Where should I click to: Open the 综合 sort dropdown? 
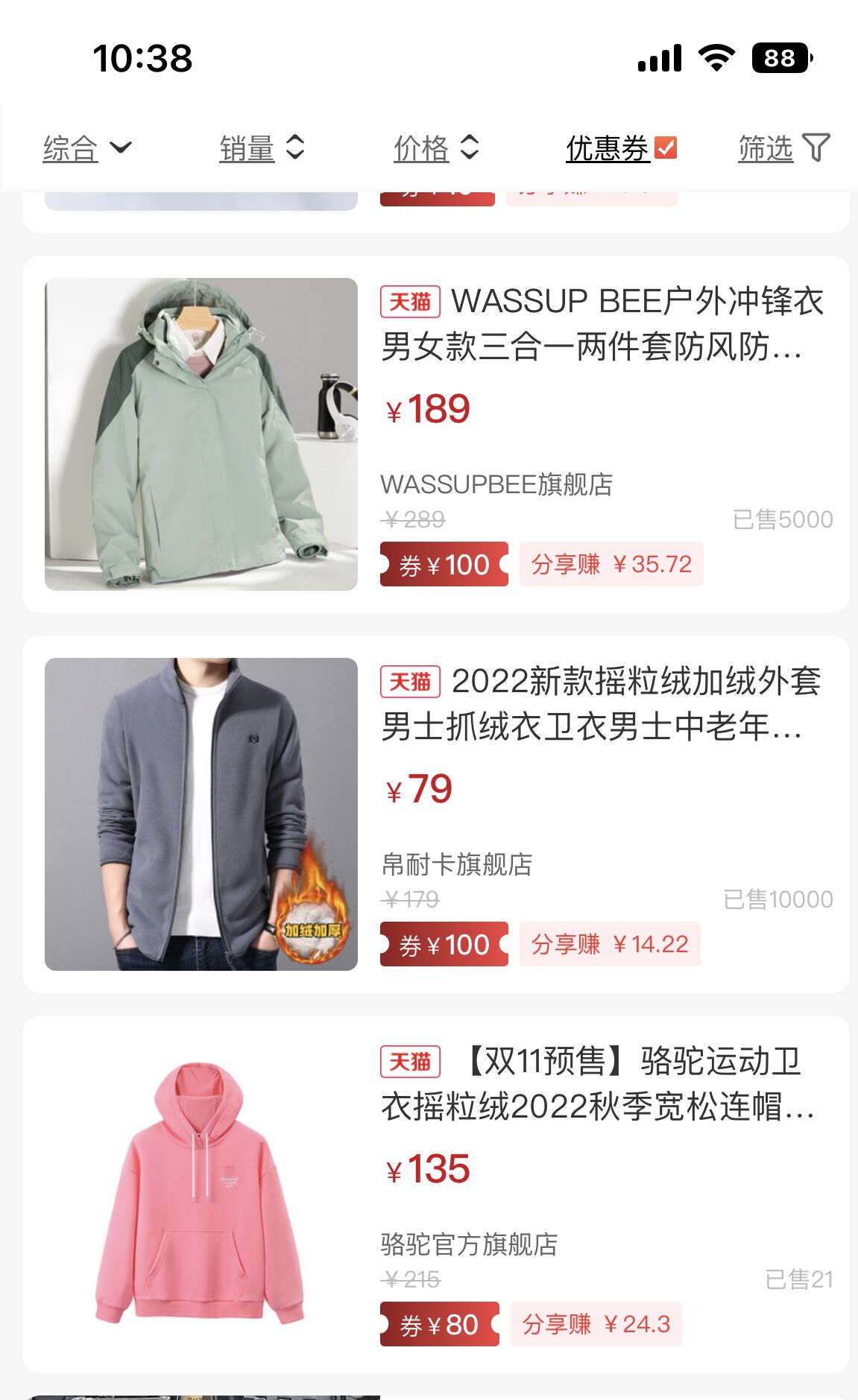[x=86, y=148]
